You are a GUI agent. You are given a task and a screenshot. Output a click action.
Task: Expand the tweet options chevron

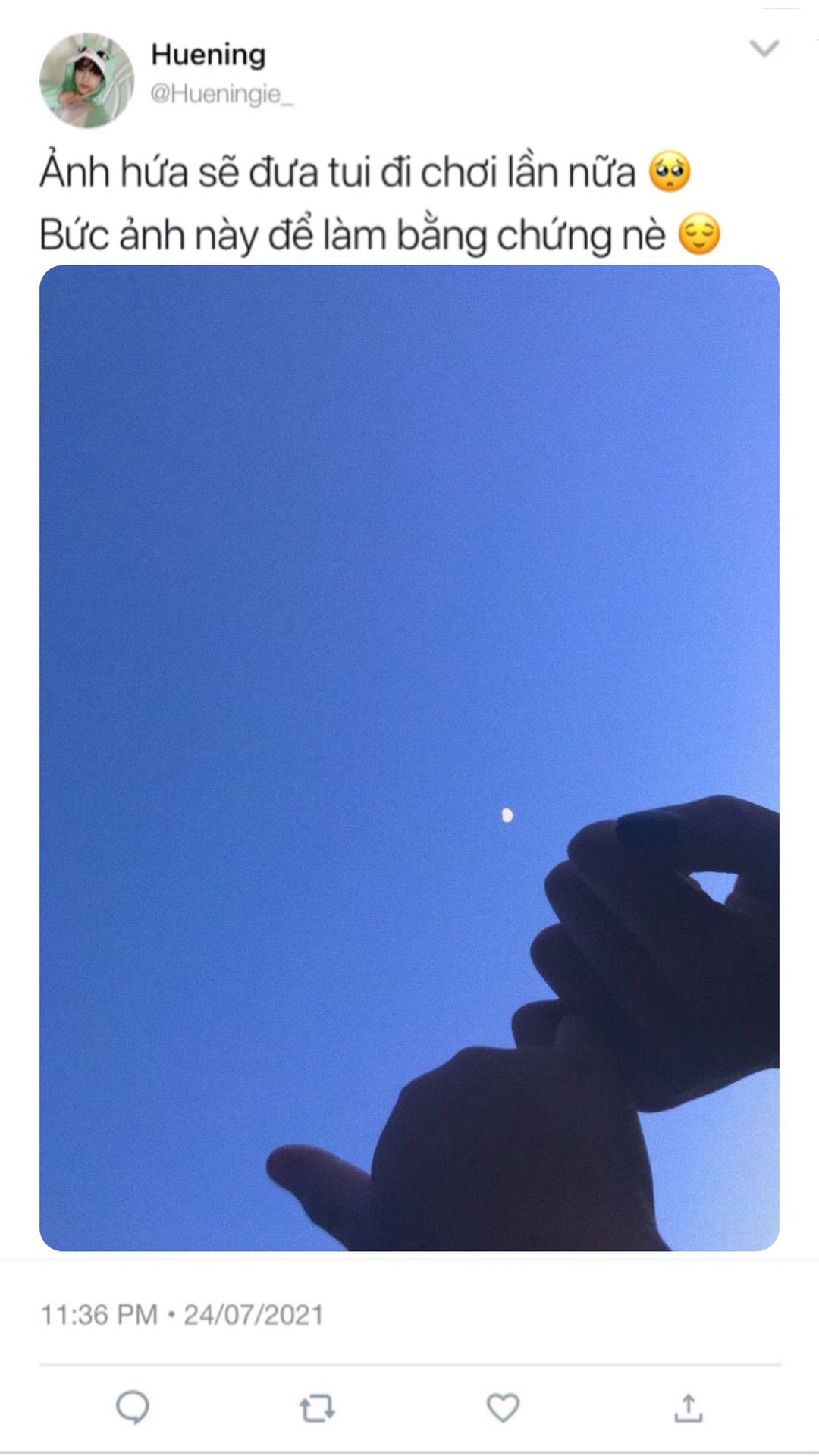(x=764, y=49)
